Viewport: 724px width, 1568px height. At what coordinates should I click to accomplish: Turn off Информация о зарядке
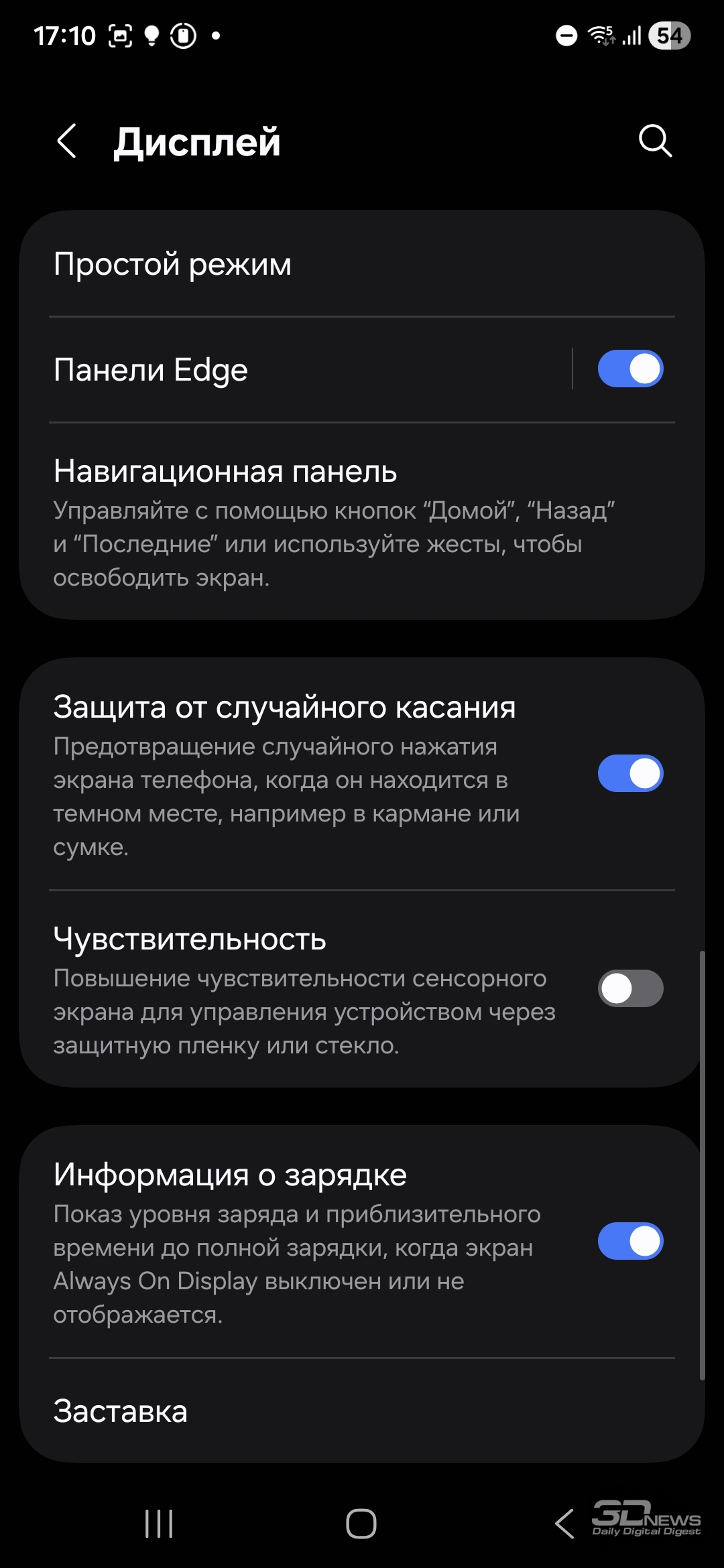point(630,1241)
